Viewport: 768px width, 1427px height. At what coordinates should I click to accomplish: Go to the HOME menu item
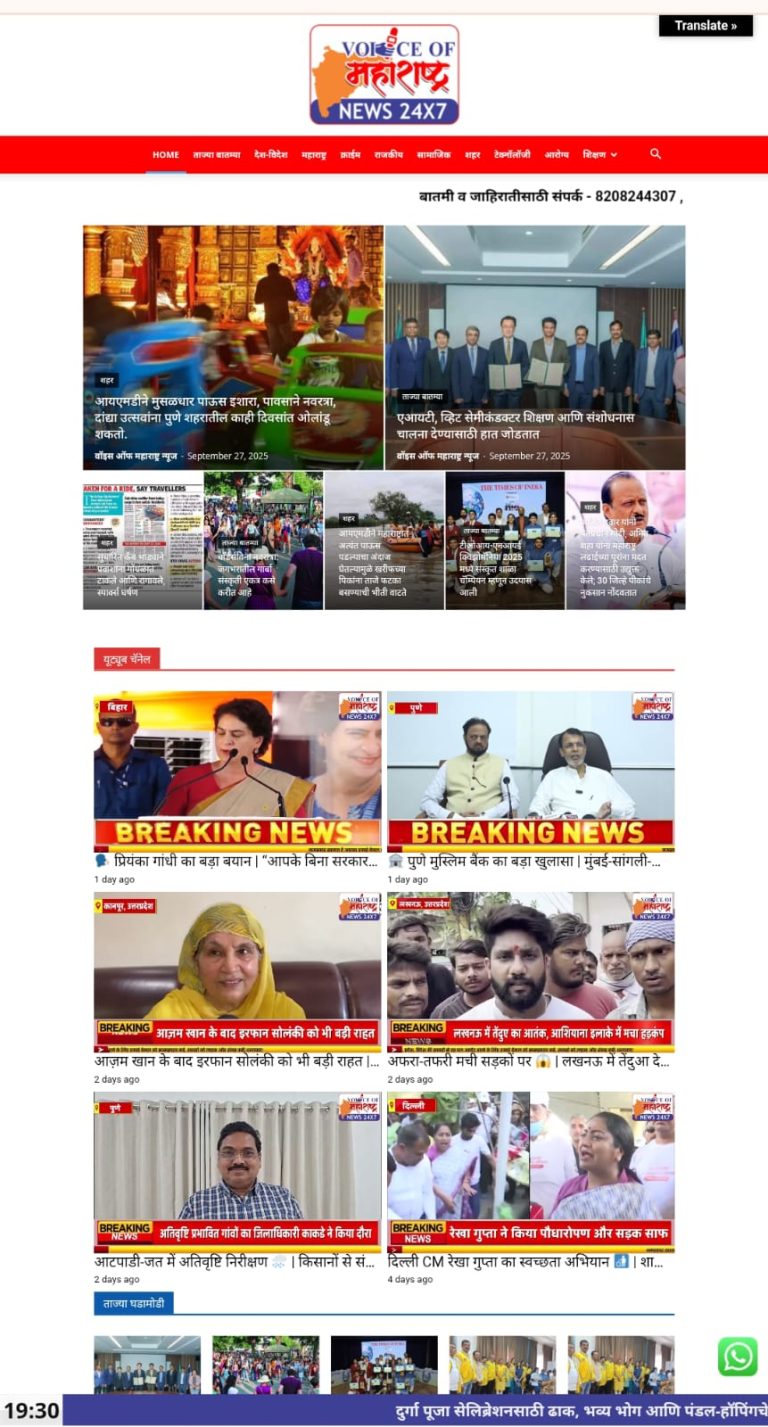click(x=166, y=155)
